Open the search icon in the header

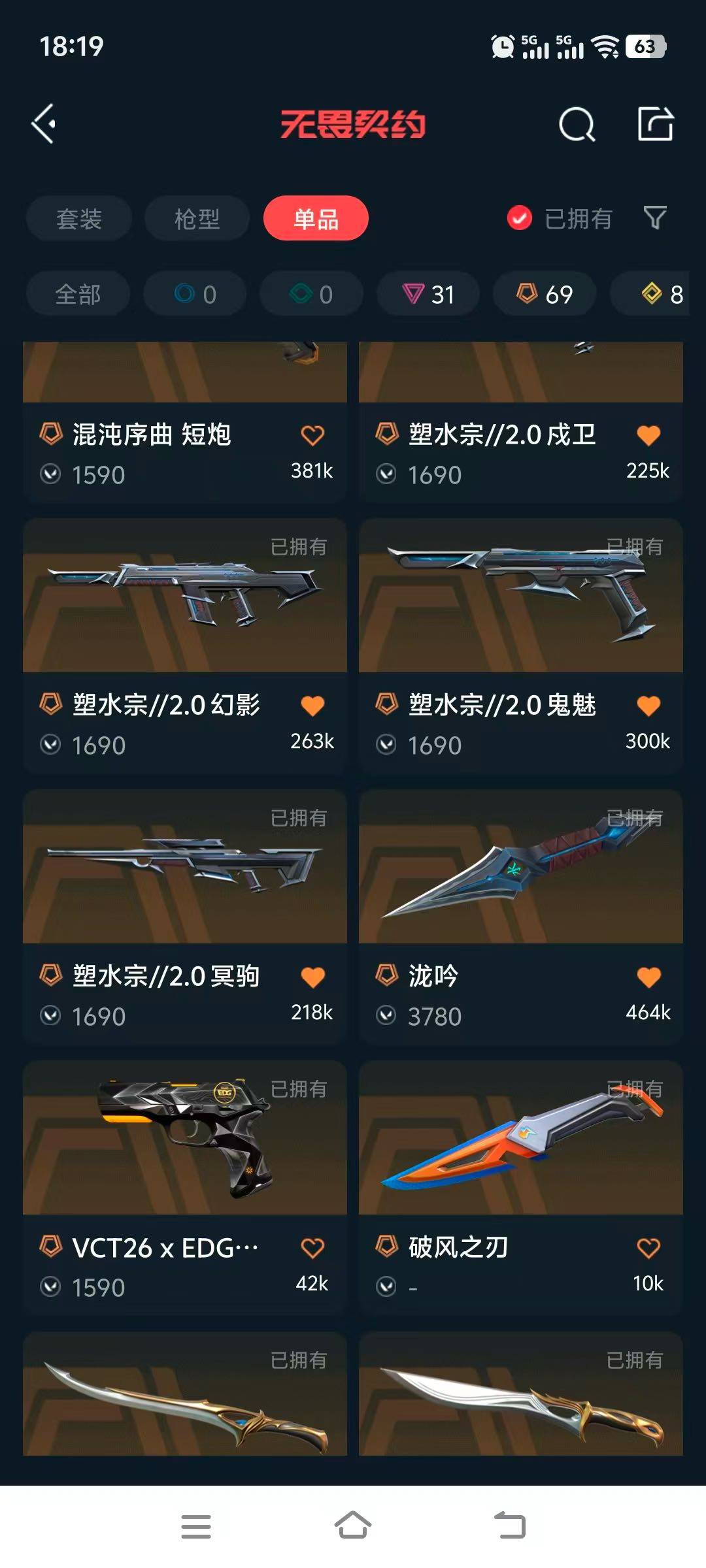[577, 123]
